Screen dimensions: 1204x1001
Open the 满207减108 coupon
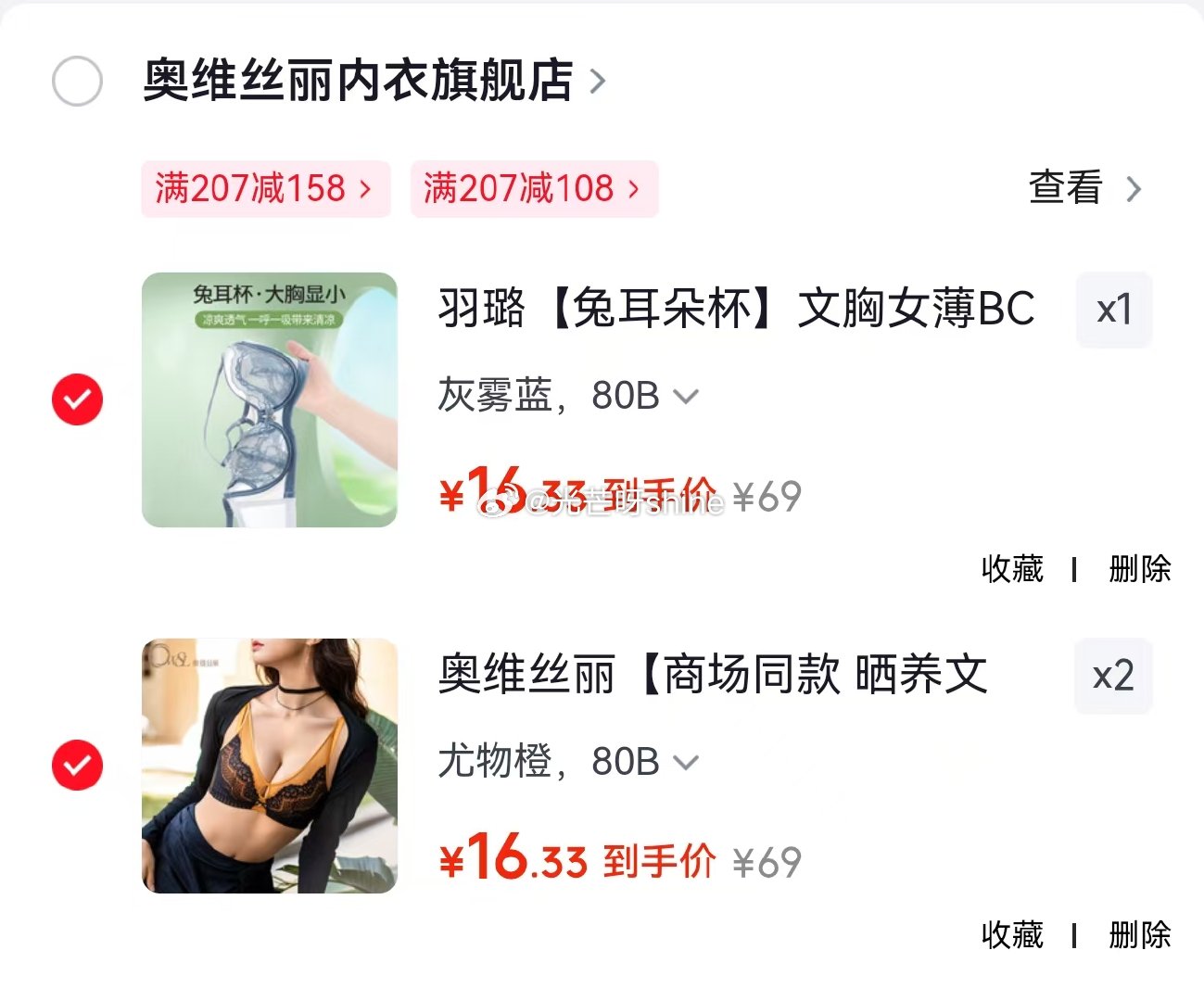[x=534, y=189]
